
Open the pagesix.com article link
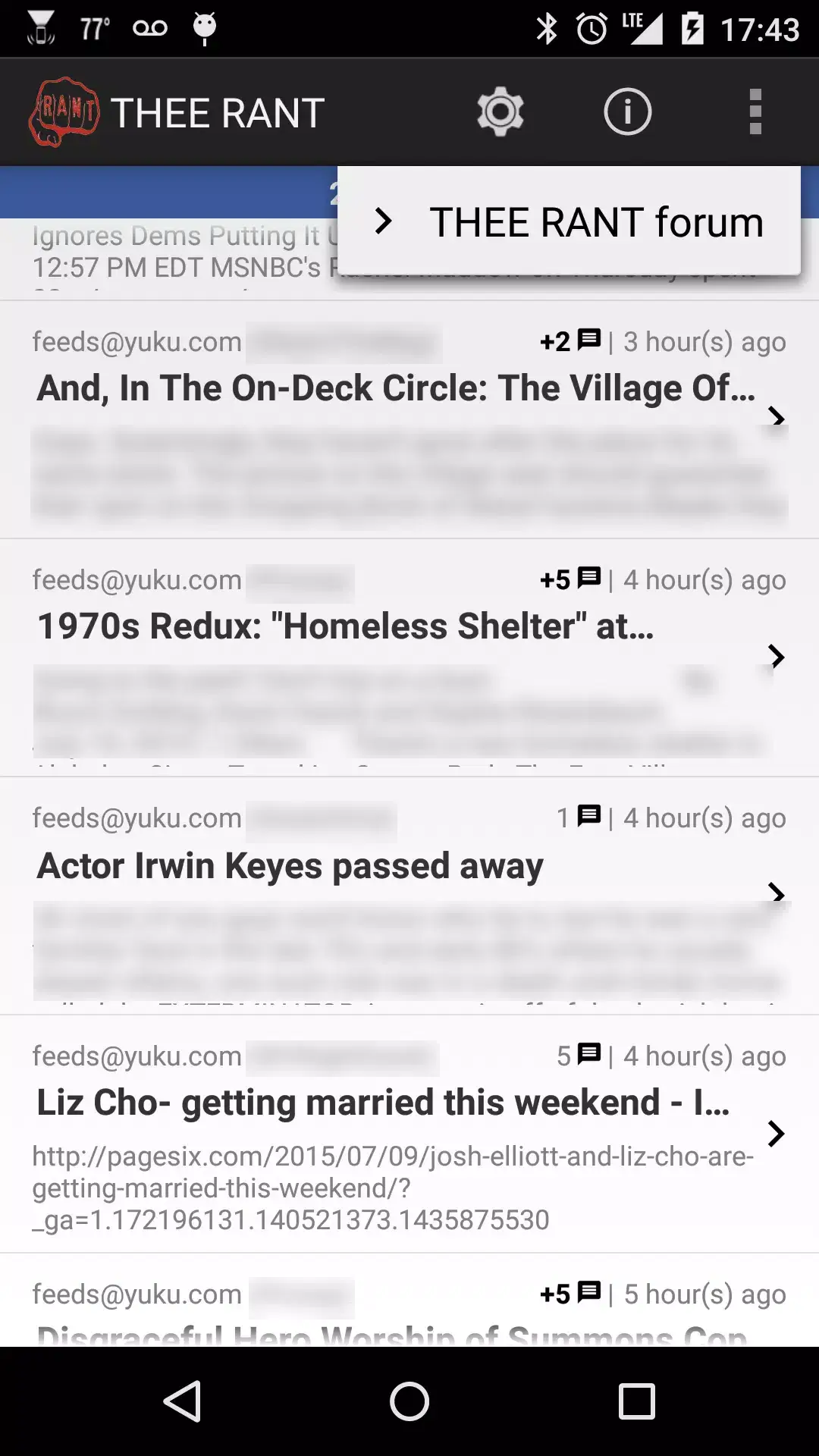[x=391, y=1188]
